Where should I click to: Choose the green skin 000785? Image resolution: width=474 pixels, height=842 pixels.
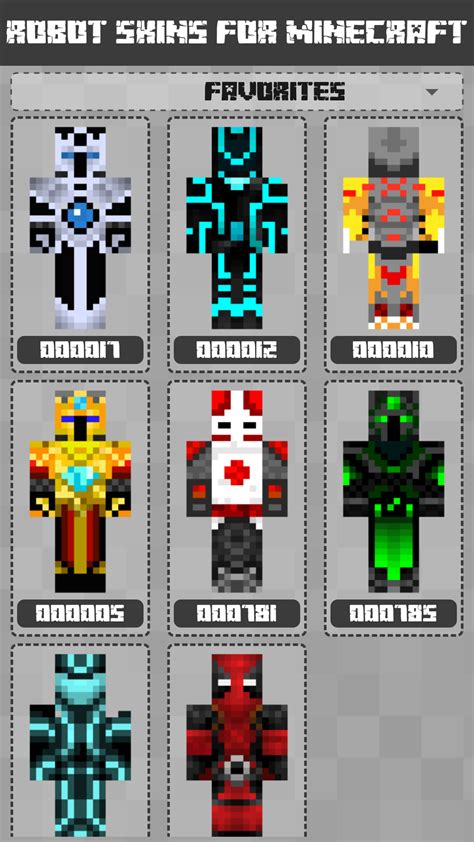[x=393, y=508]
